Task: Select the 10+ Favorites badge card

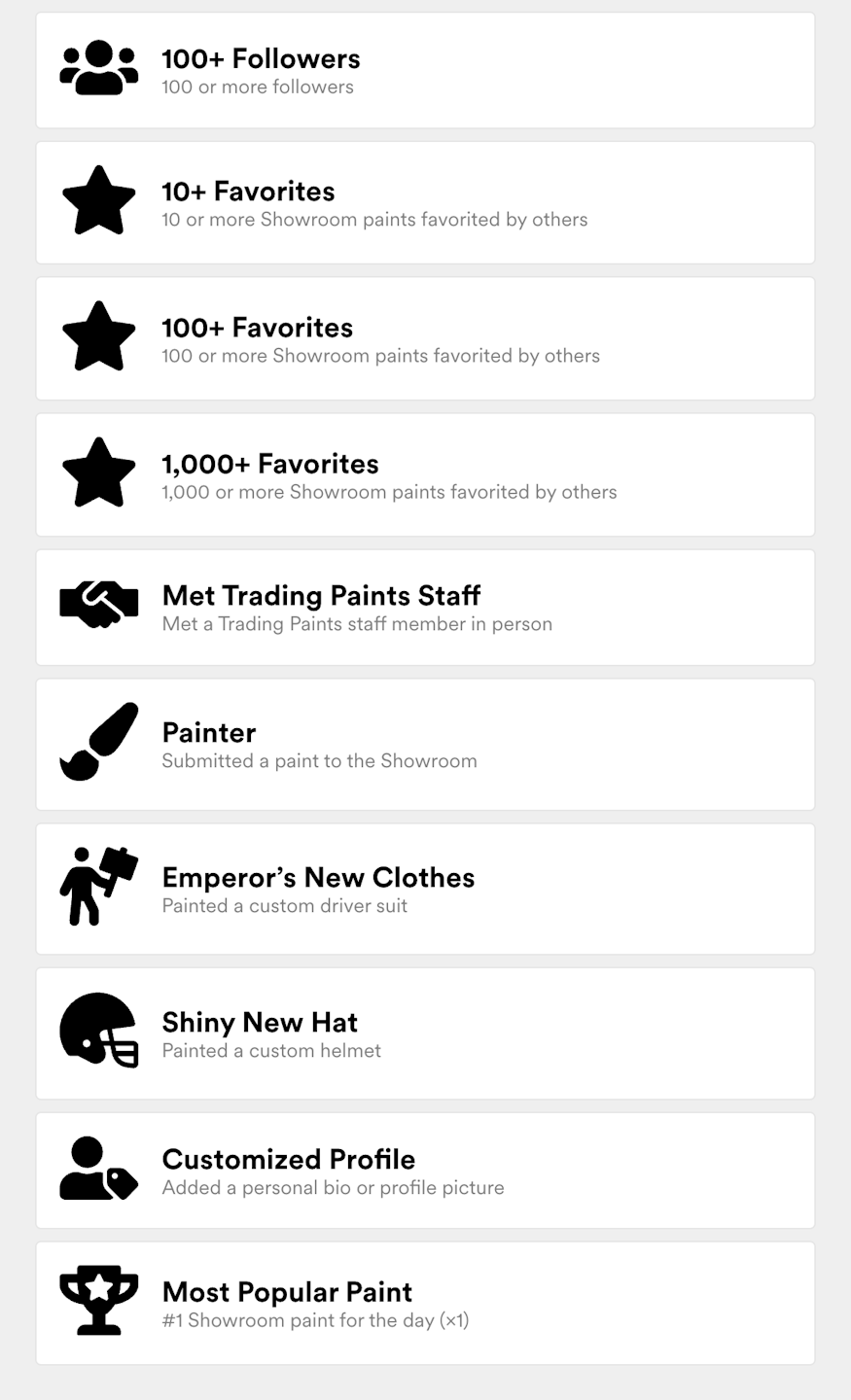Action: pyautogui.click(x=425, y=203)
